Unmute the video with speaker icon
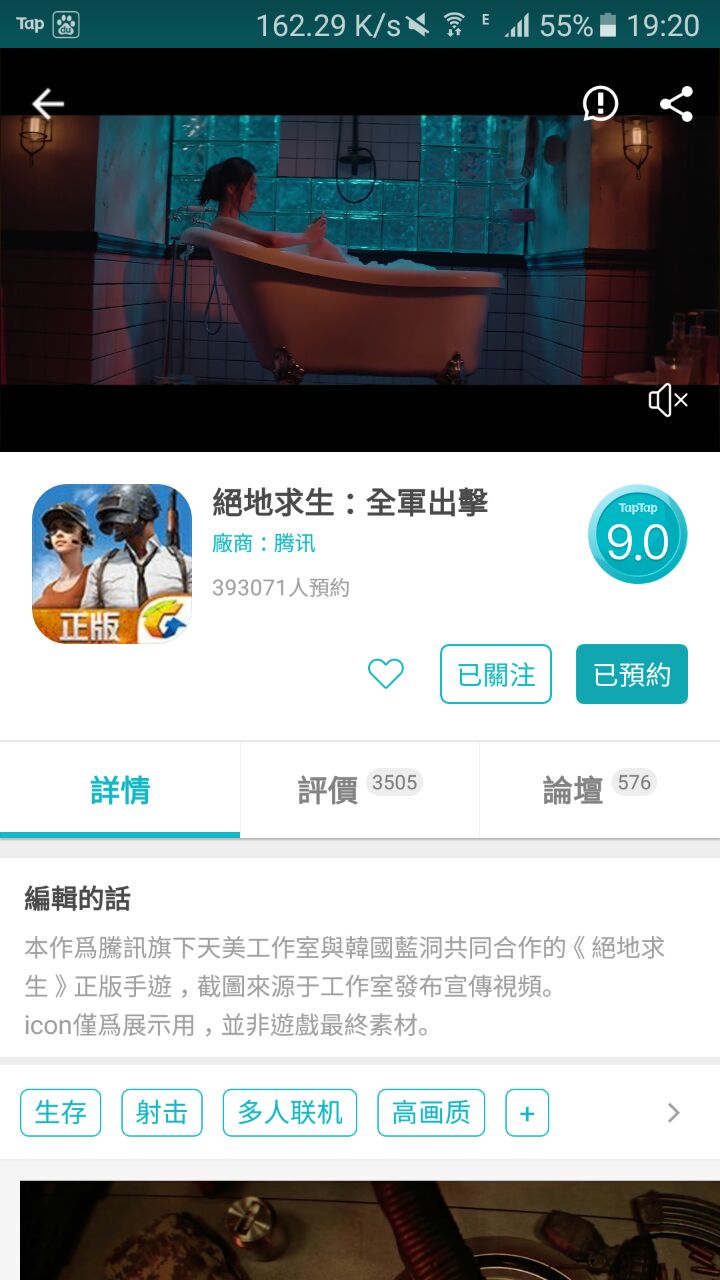The height and width of the screenshot is (1280, 720). point(667,400)
